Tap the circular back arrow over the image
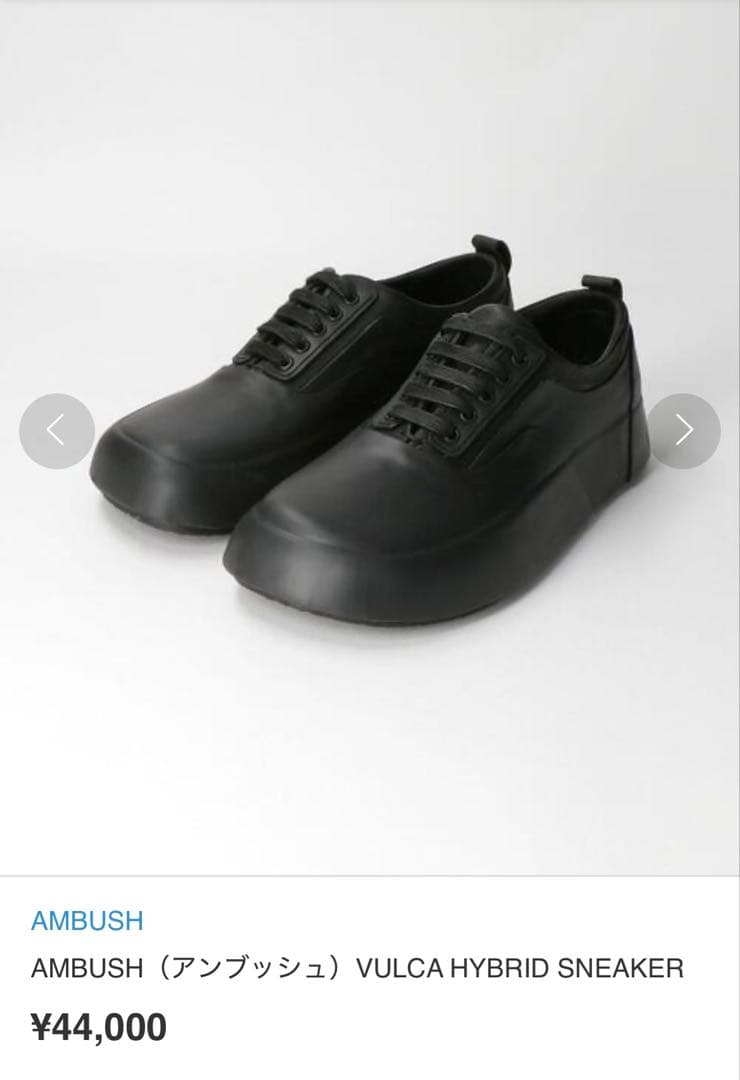Screen dimensions: 740x1080 57,428
